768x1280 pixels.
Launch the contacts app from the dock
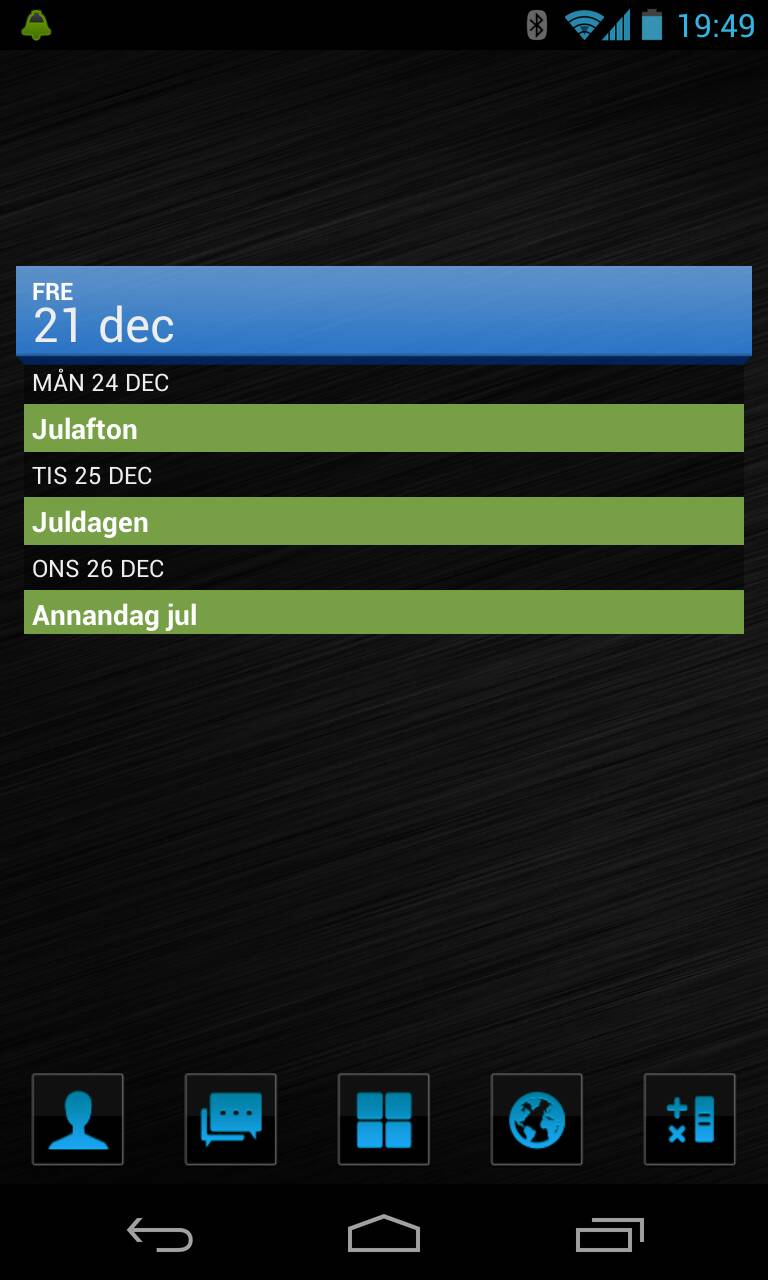point(78,1119)
